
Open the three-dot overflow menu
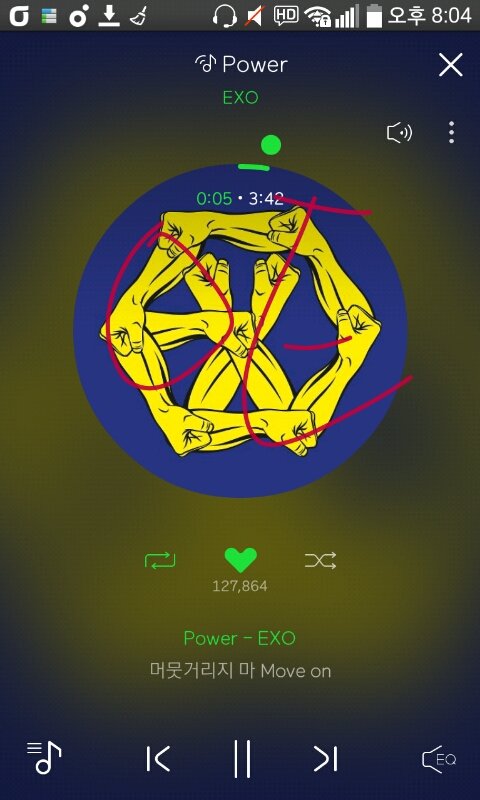pos(451,133)
